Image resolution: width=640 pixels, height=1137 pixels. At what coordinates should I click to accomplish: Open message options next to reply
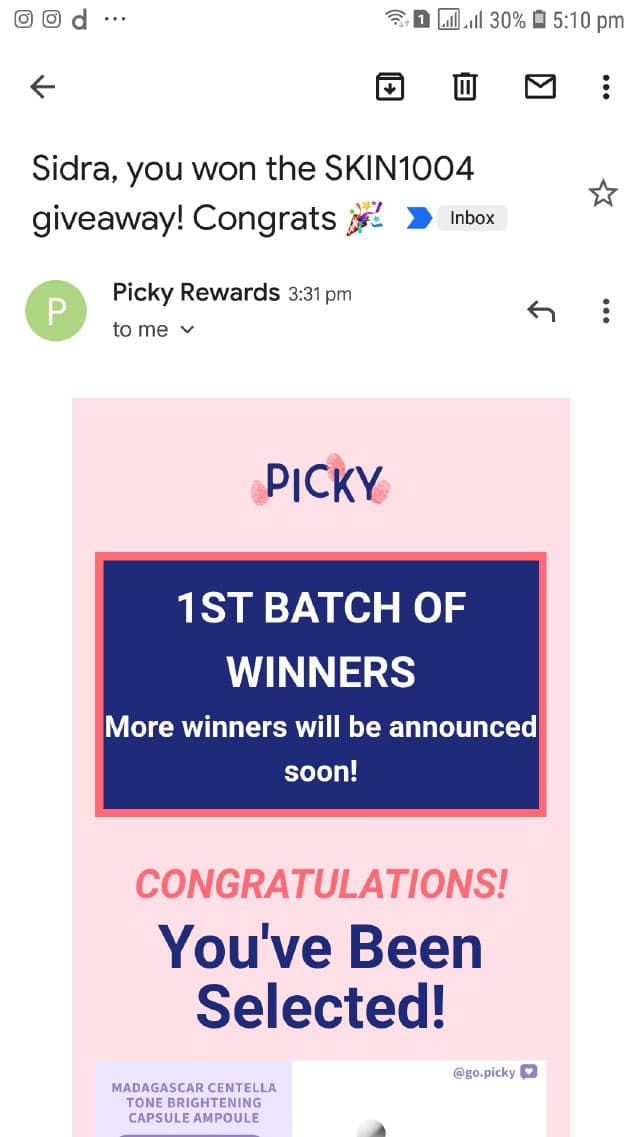point(606,311)
